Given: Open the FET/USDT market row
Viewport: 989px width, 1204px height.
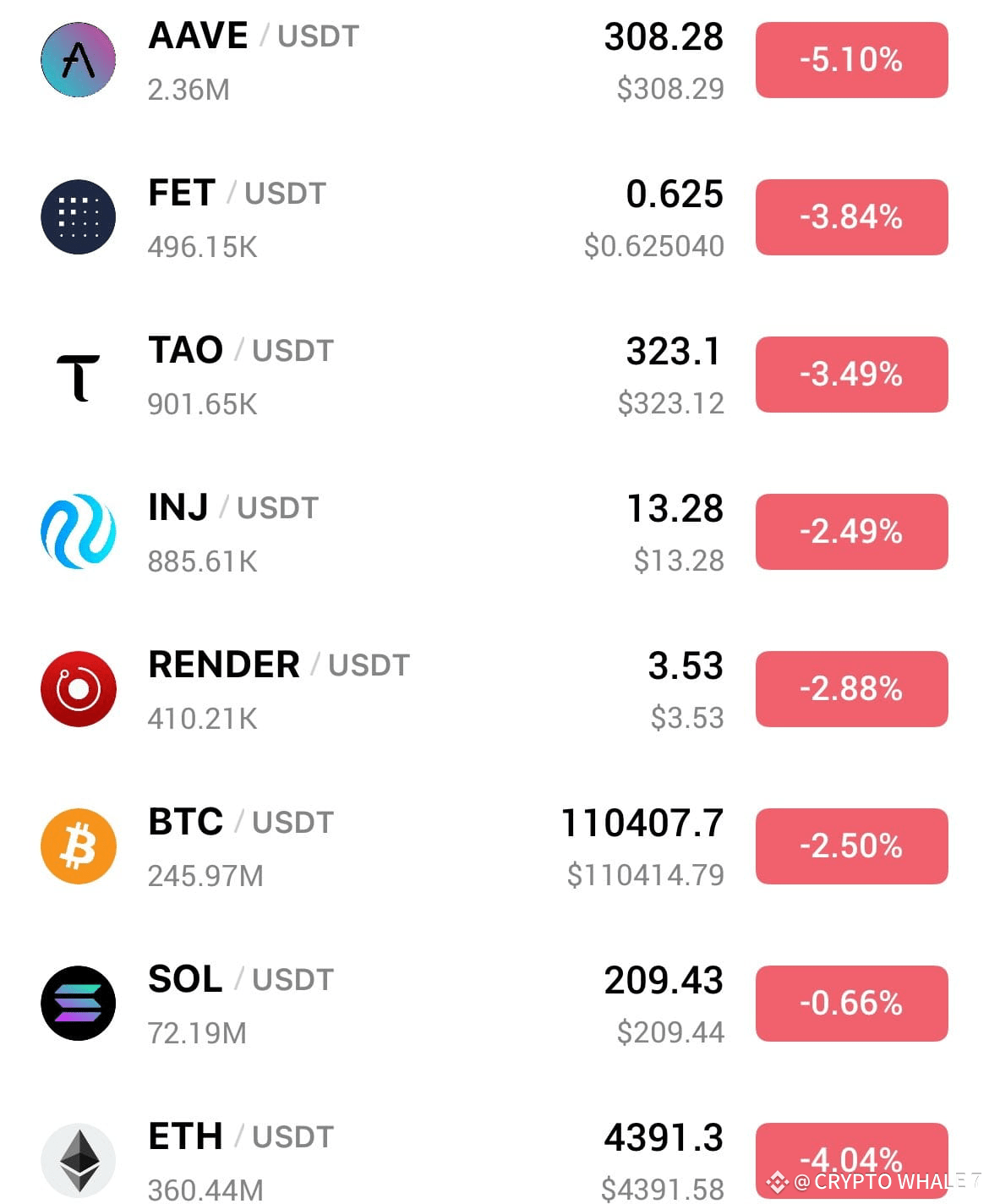Looking at the screenshot, I should point(494,217).
